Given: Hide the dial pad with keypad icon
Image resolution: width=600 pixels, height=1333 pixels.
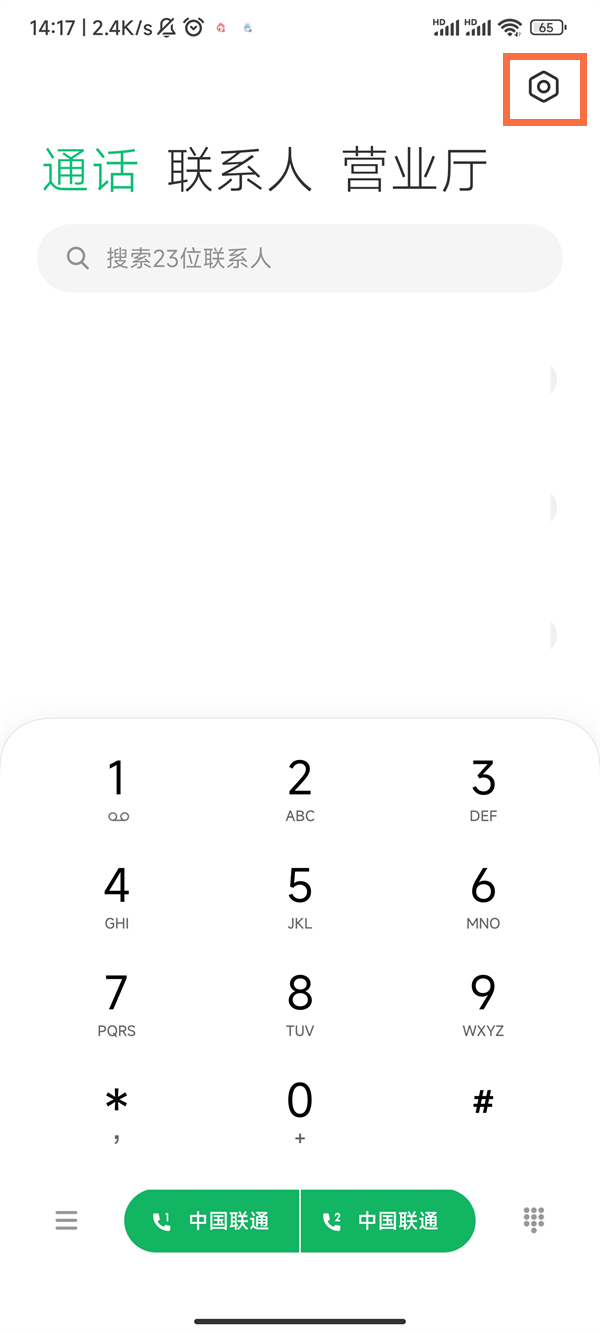Looking at the screenshot, I should [534, 1219].
